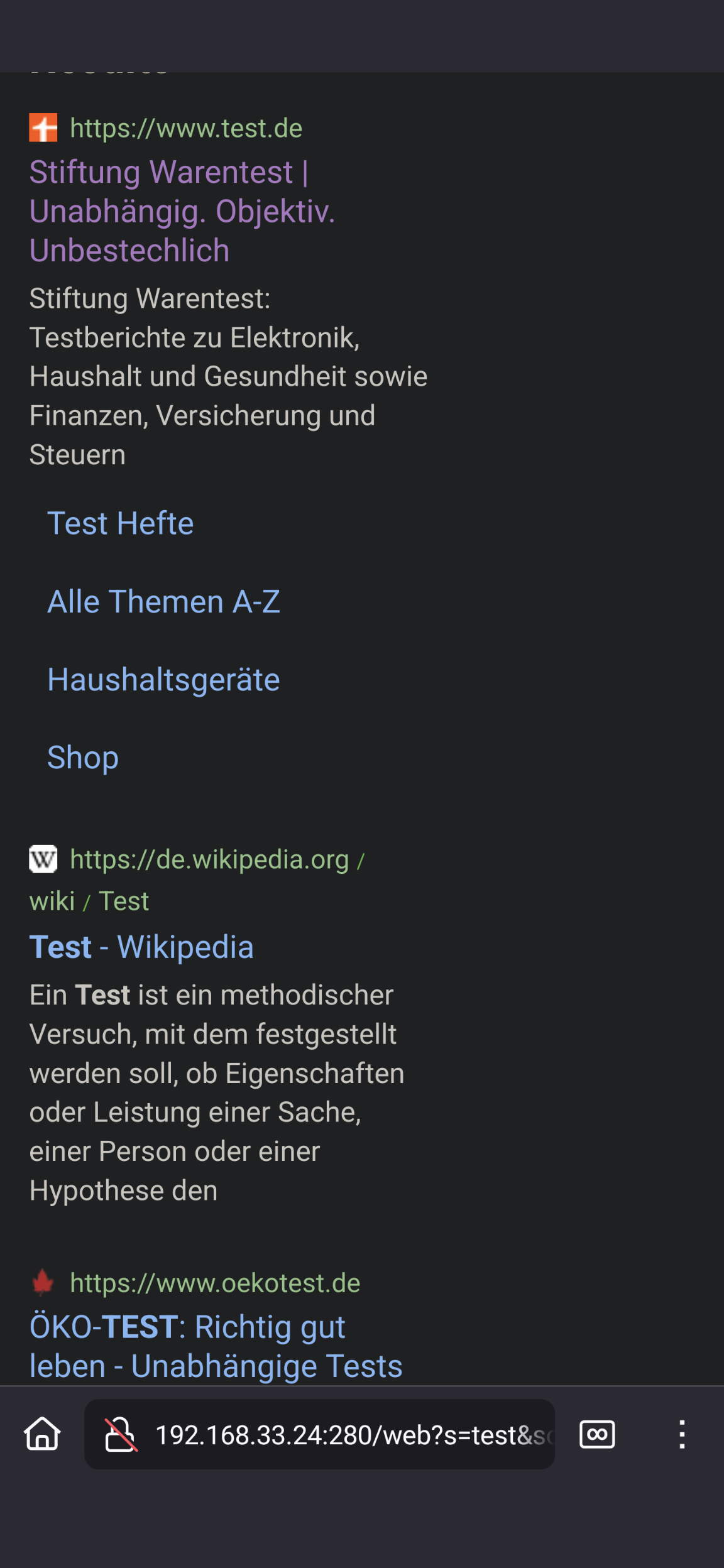Open the Stiftung Warentest result title
This screenshot has width=724, height=1568.
182,210
